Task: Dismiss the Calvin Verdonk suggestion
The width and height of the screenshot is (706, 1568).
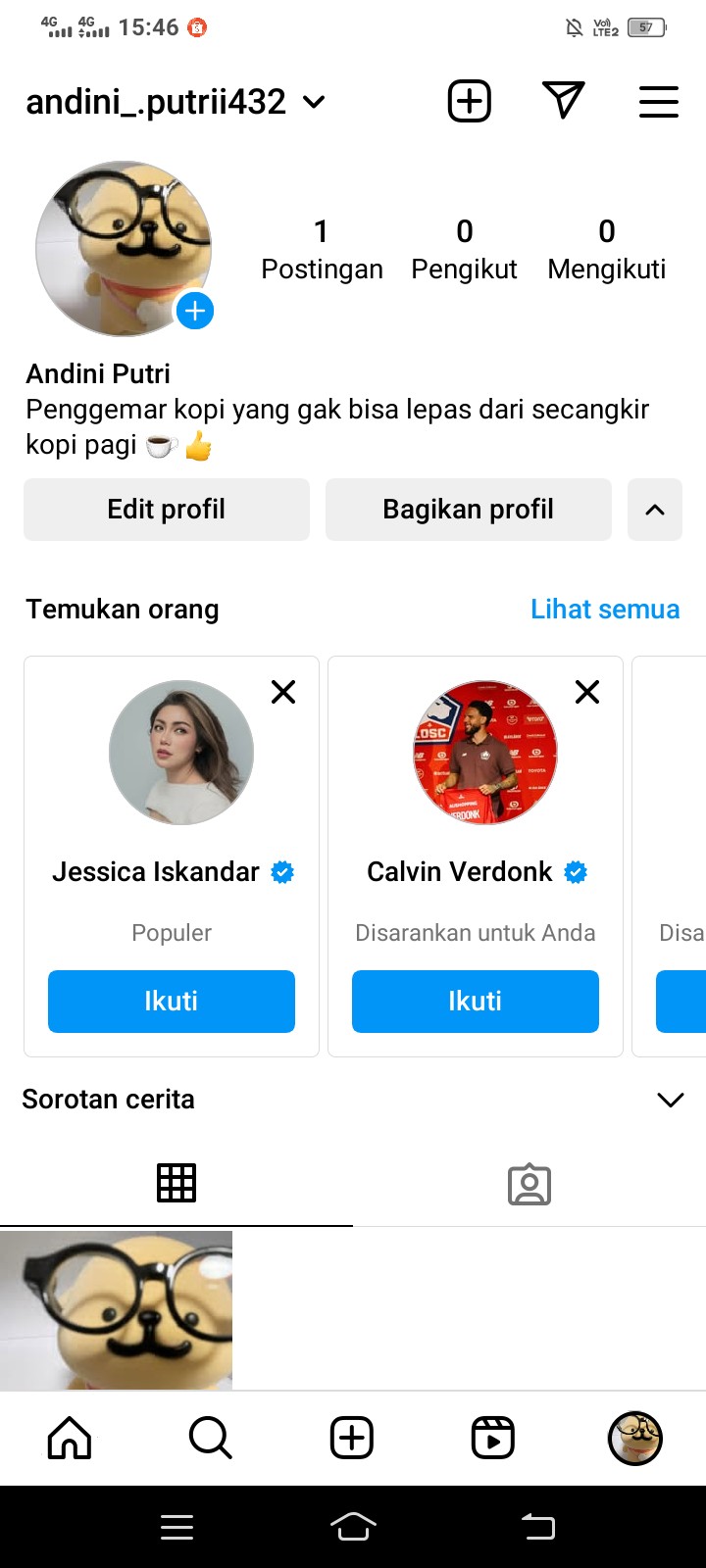Action: coord(587,692)
